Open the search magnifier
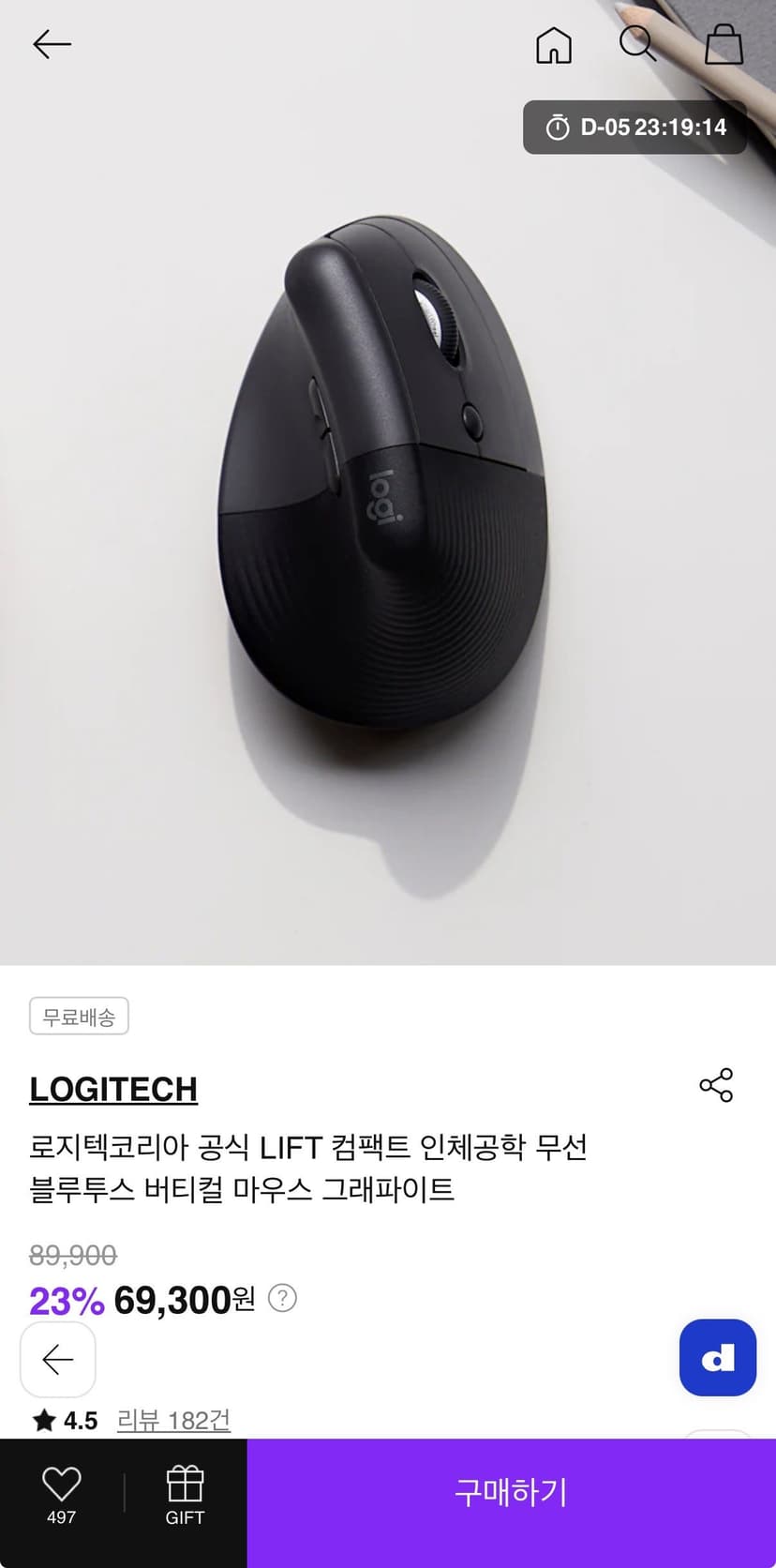Viewport: 776px width, 1568px height. pyautogui.click(x=638, y=44)
